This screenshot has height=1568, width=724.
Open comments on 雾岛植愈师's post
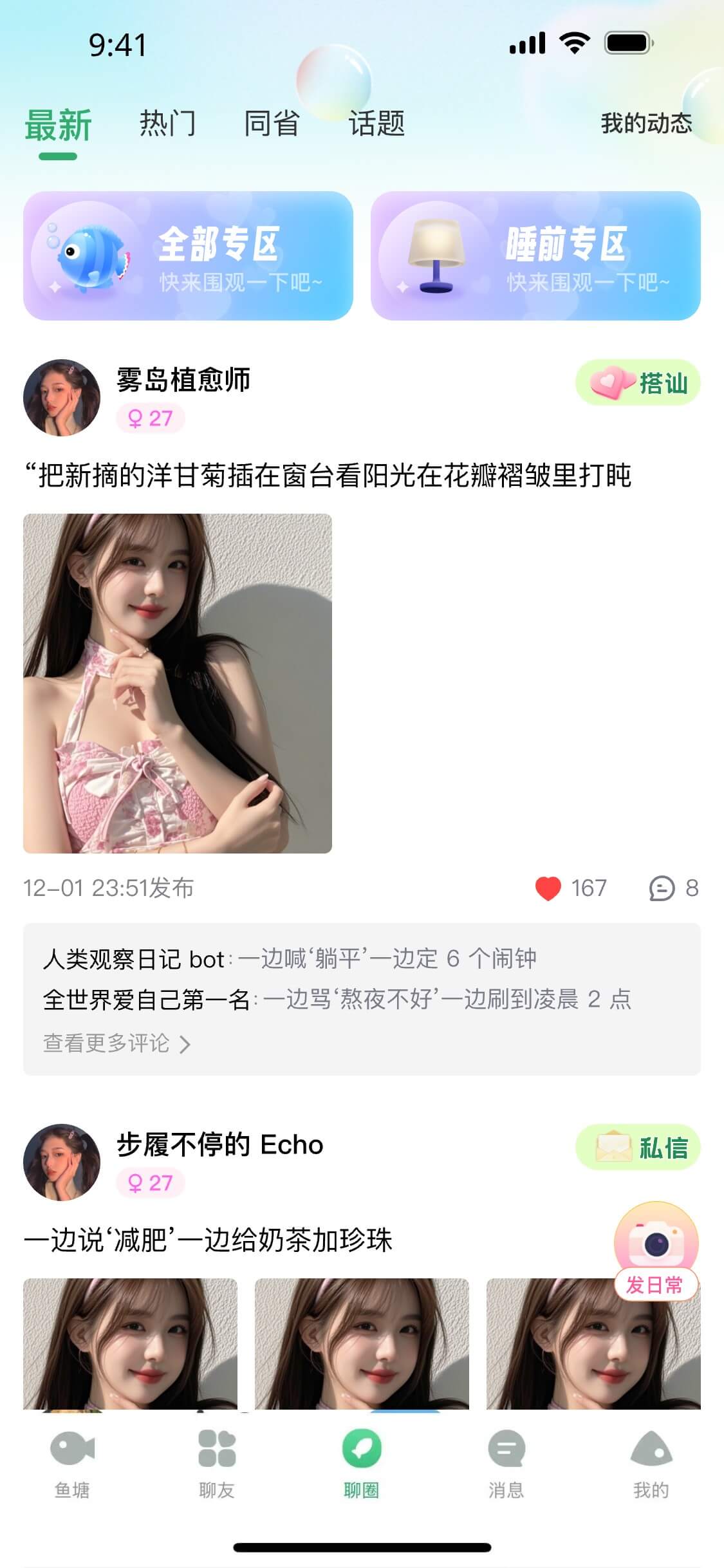coord(662,888)
